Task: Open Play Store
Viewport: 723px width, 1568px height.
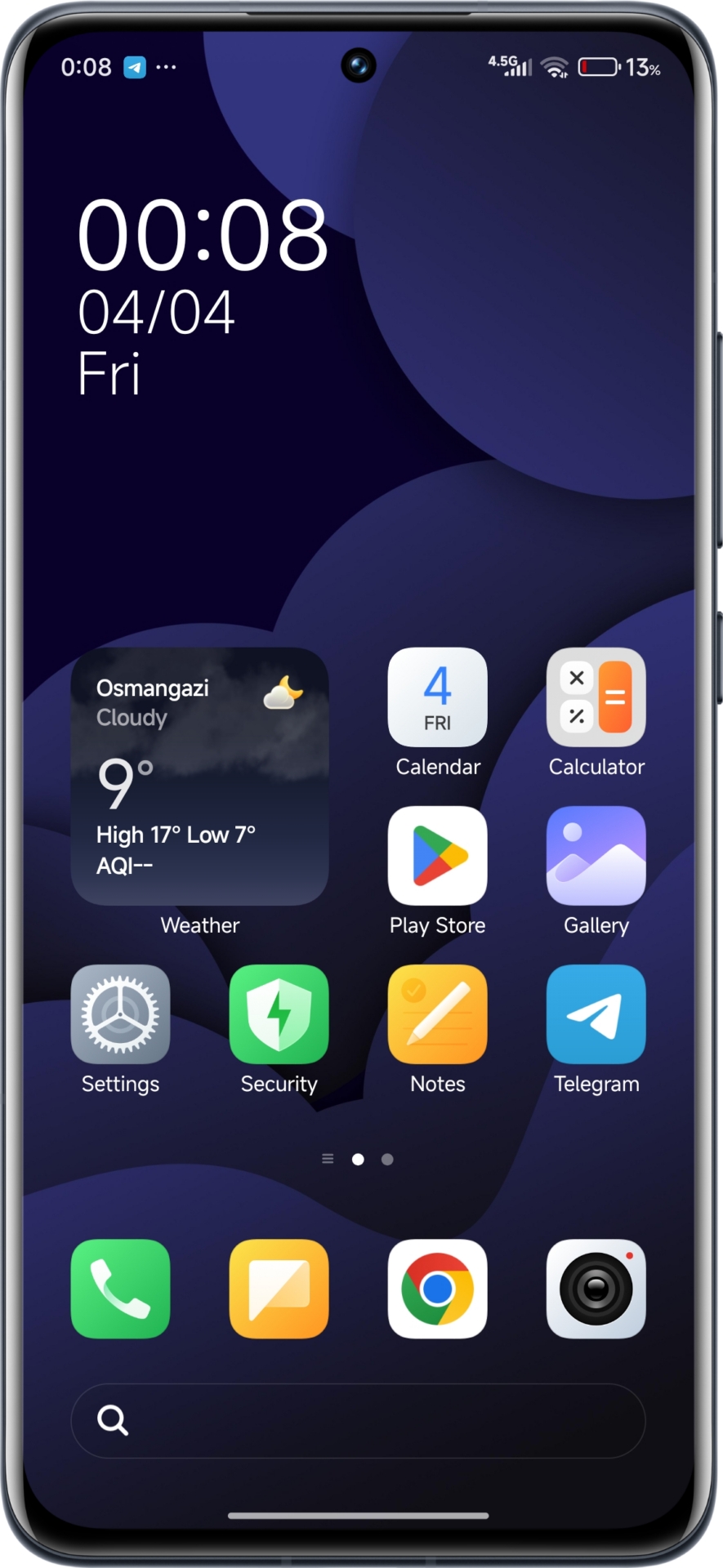Action: coord(437,855)
